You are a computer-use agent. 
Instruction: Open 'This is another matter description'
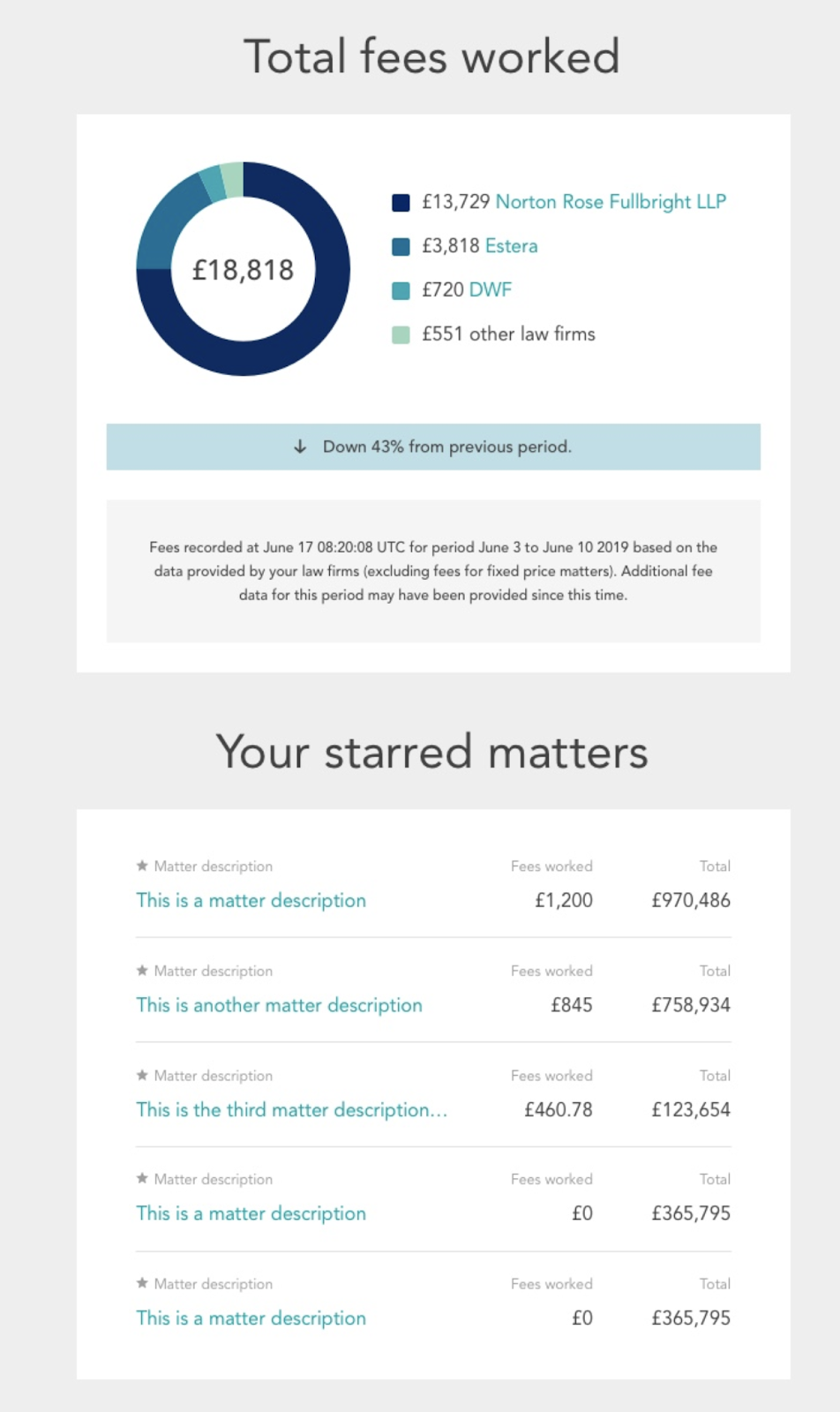coord(279,1006)
